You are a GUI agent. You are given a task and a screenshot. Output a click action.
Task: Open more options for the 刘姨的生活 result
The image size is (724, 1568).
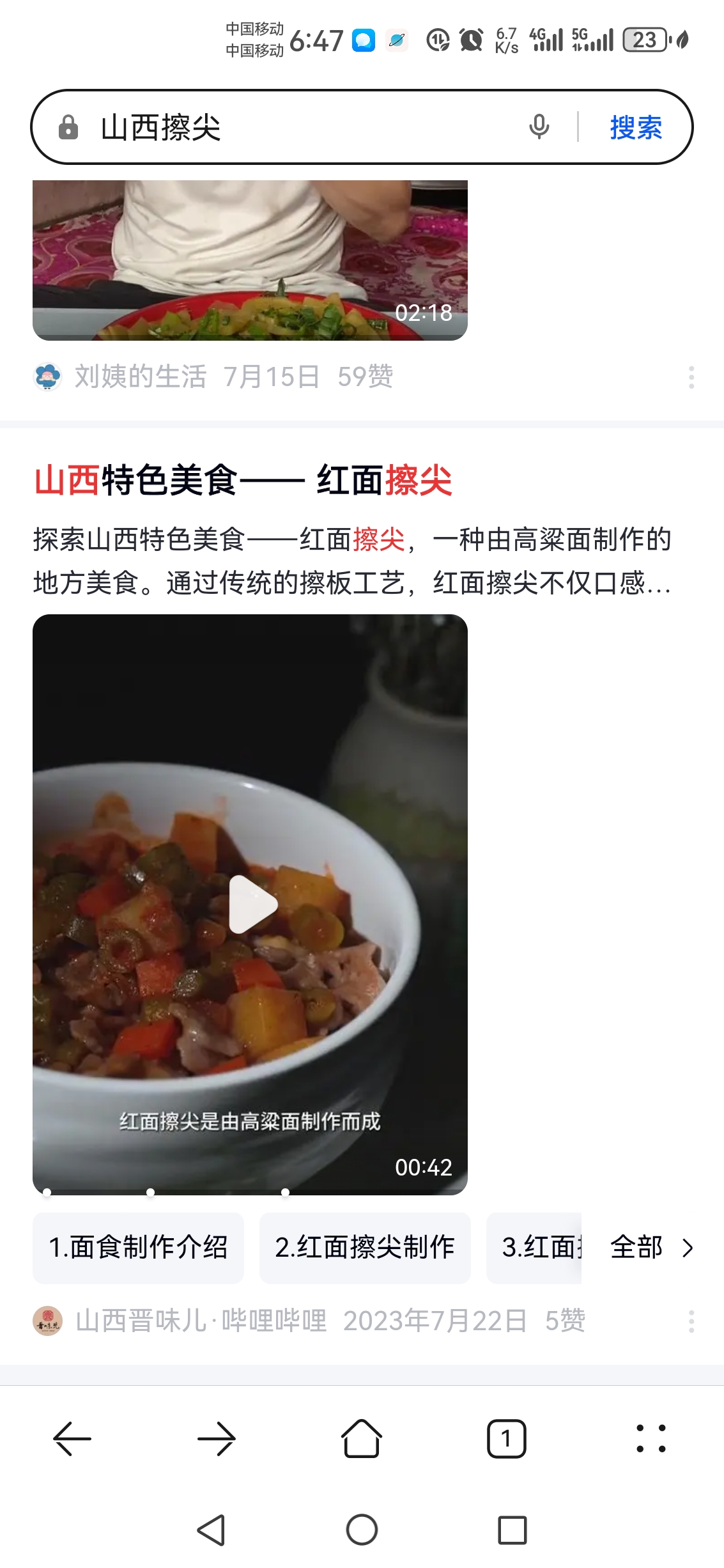point(691,377)
